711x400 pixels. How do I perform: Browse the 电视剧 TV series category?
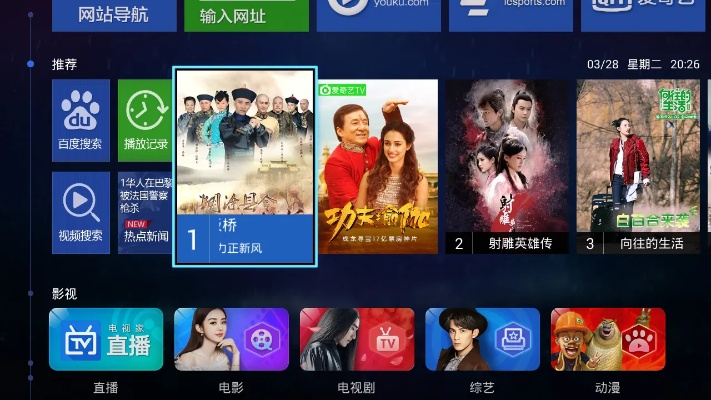[x=357, y=340]
